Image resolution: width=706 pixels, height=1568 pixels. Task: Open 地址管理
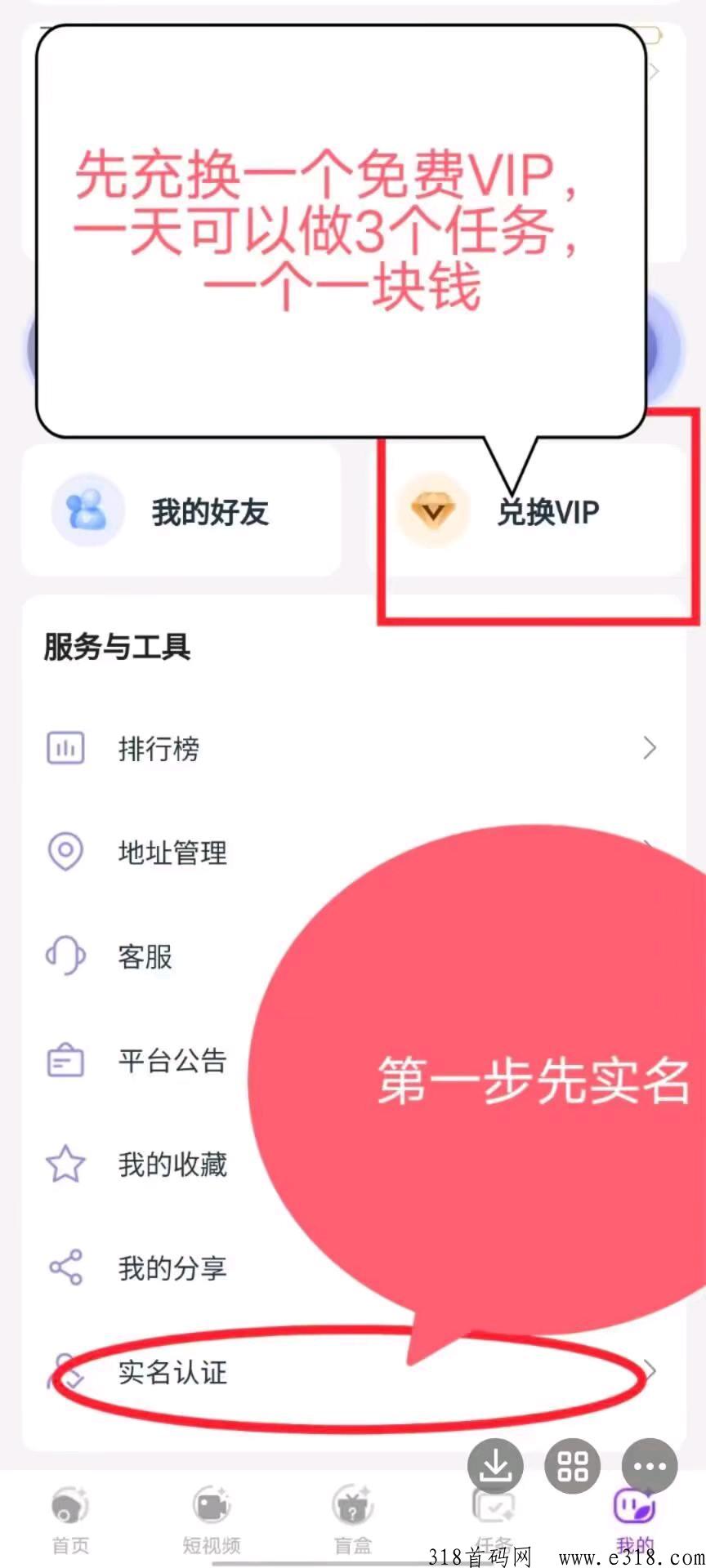pos(172,853)
